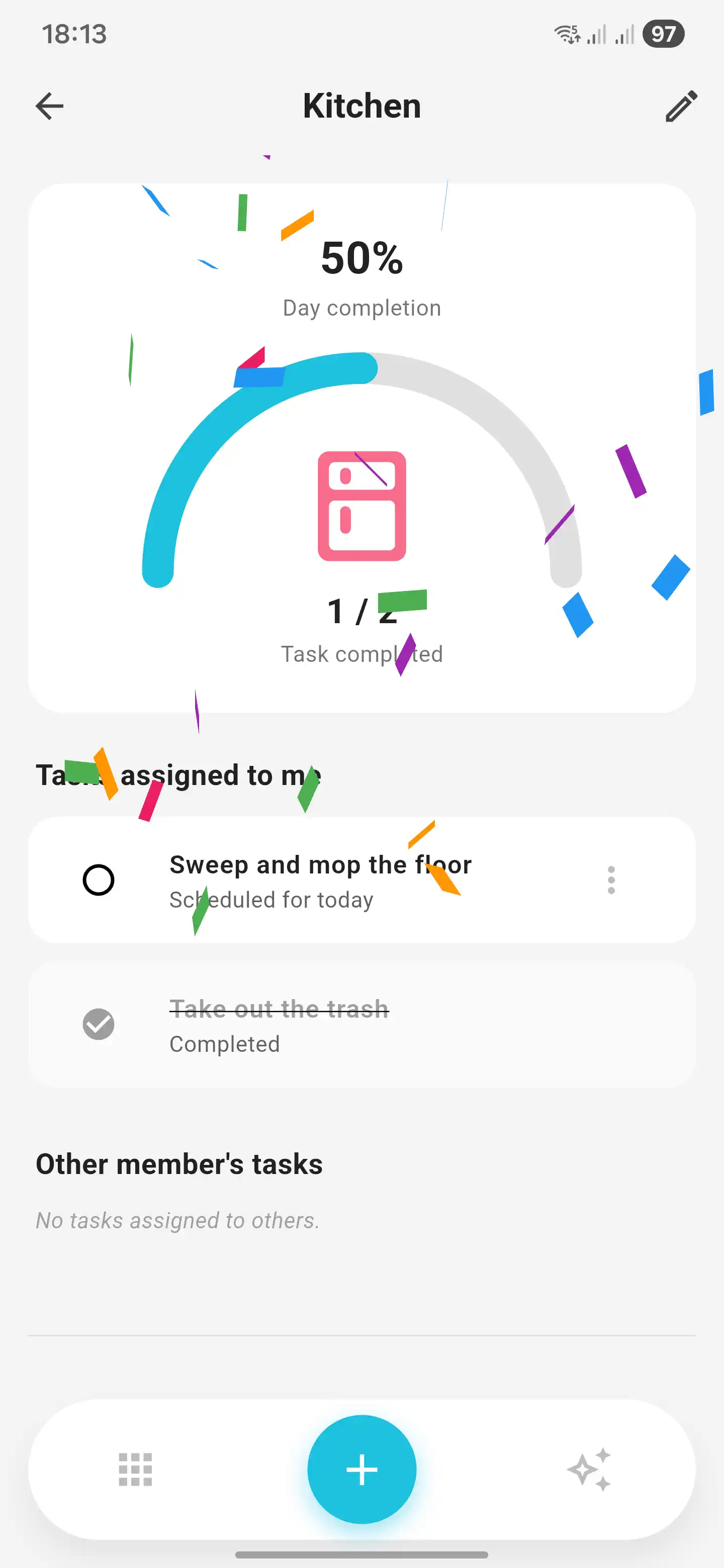The image size is (724, 1568).
Task: Tap the blue plus button to add a task
Action: pos(361,1469)
